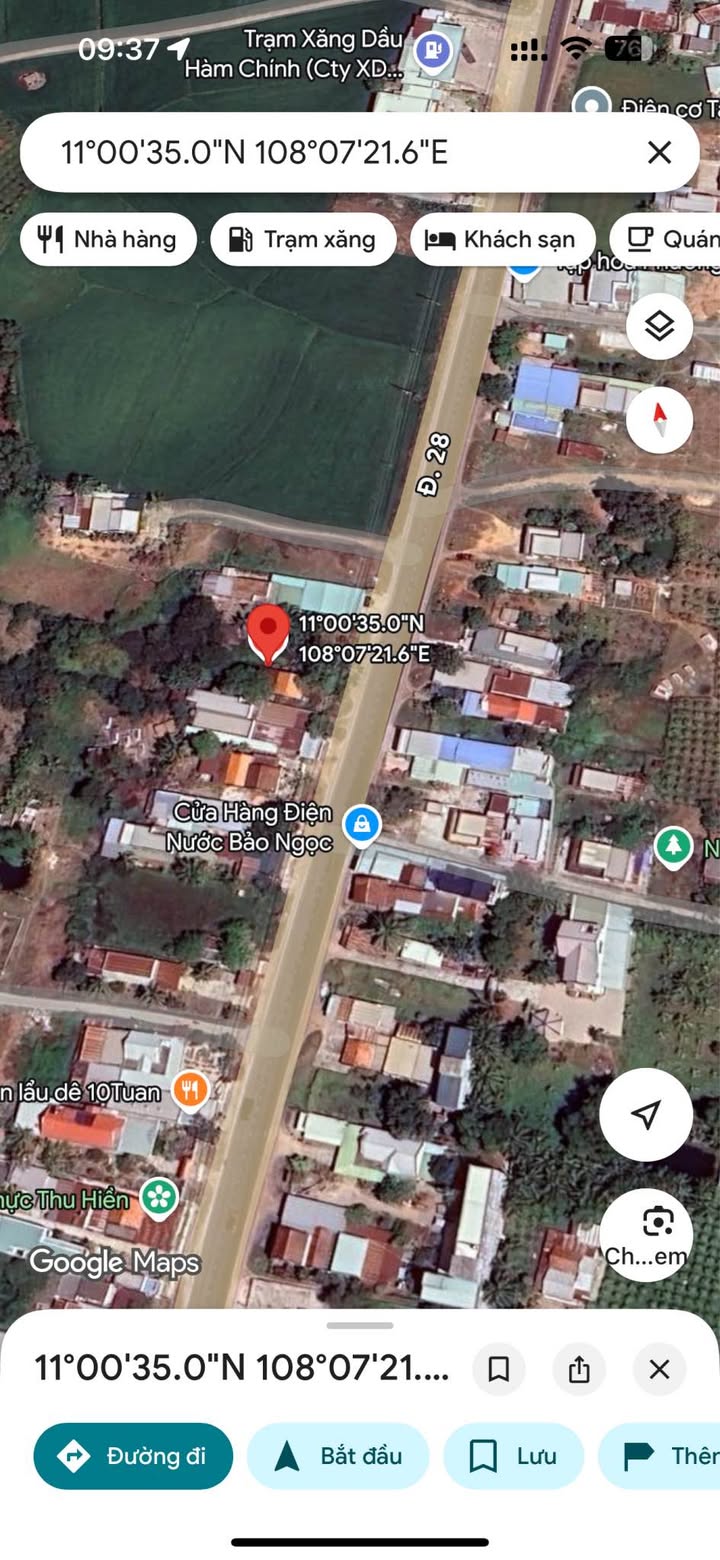720x1560 pixels.
Task: Start navigation with Bắt đầu
Action: (338, 1456)
